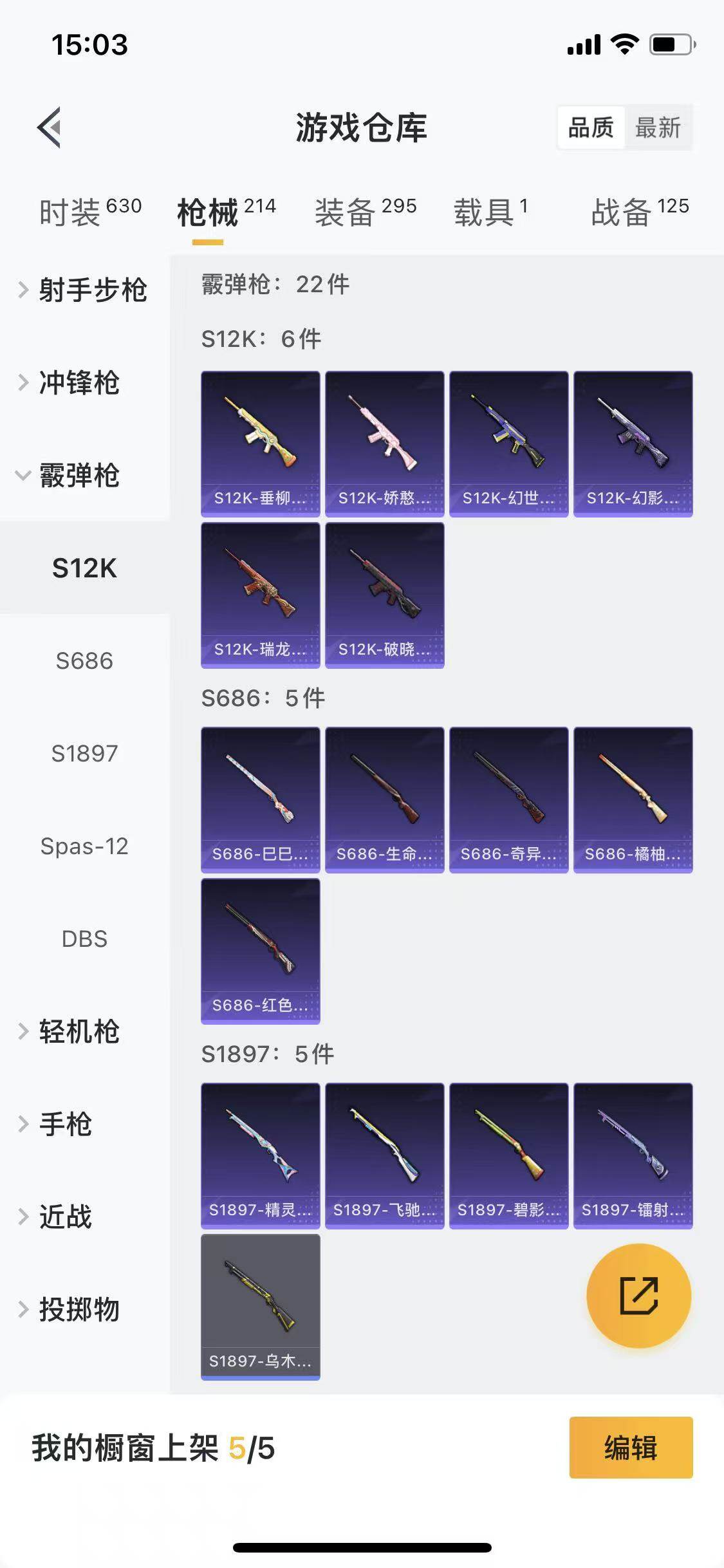This screenshot has height=1568, width=724.
Task: Open the S1897-乌木 skin tile
Action: (261, 1307)
